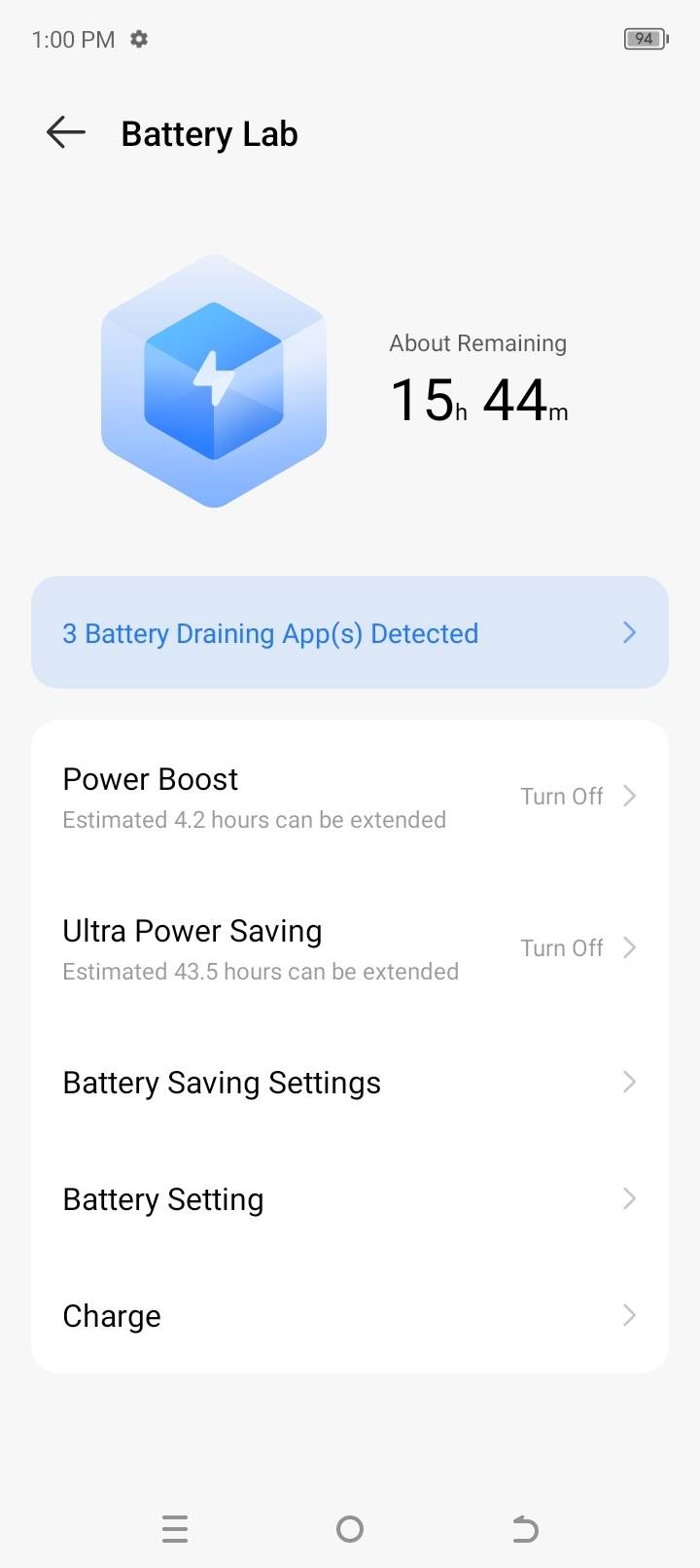Open the Charge options

point(111,1315)
